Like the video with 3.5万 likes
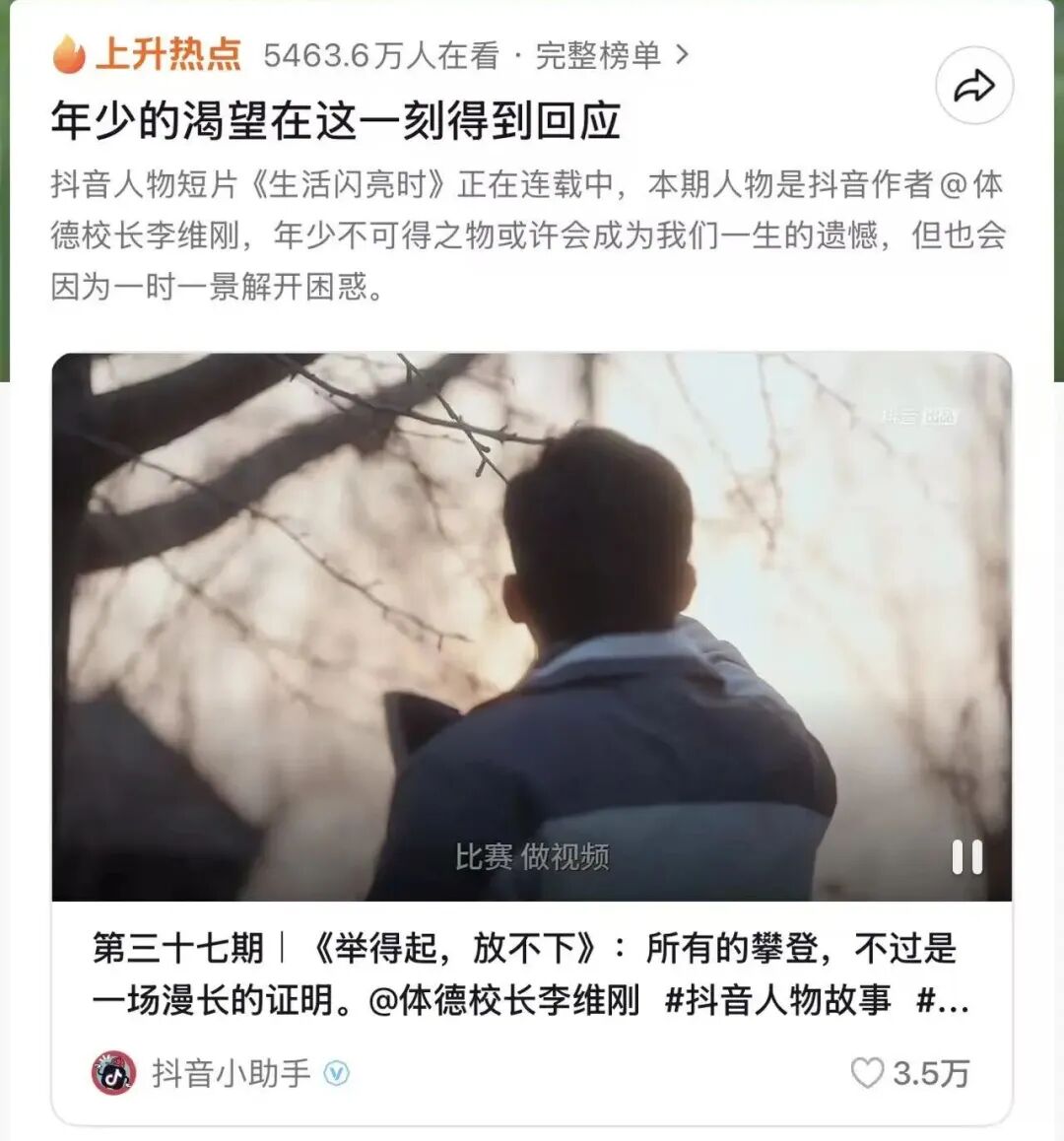1064x1141 pixels. pos(868,1073)
